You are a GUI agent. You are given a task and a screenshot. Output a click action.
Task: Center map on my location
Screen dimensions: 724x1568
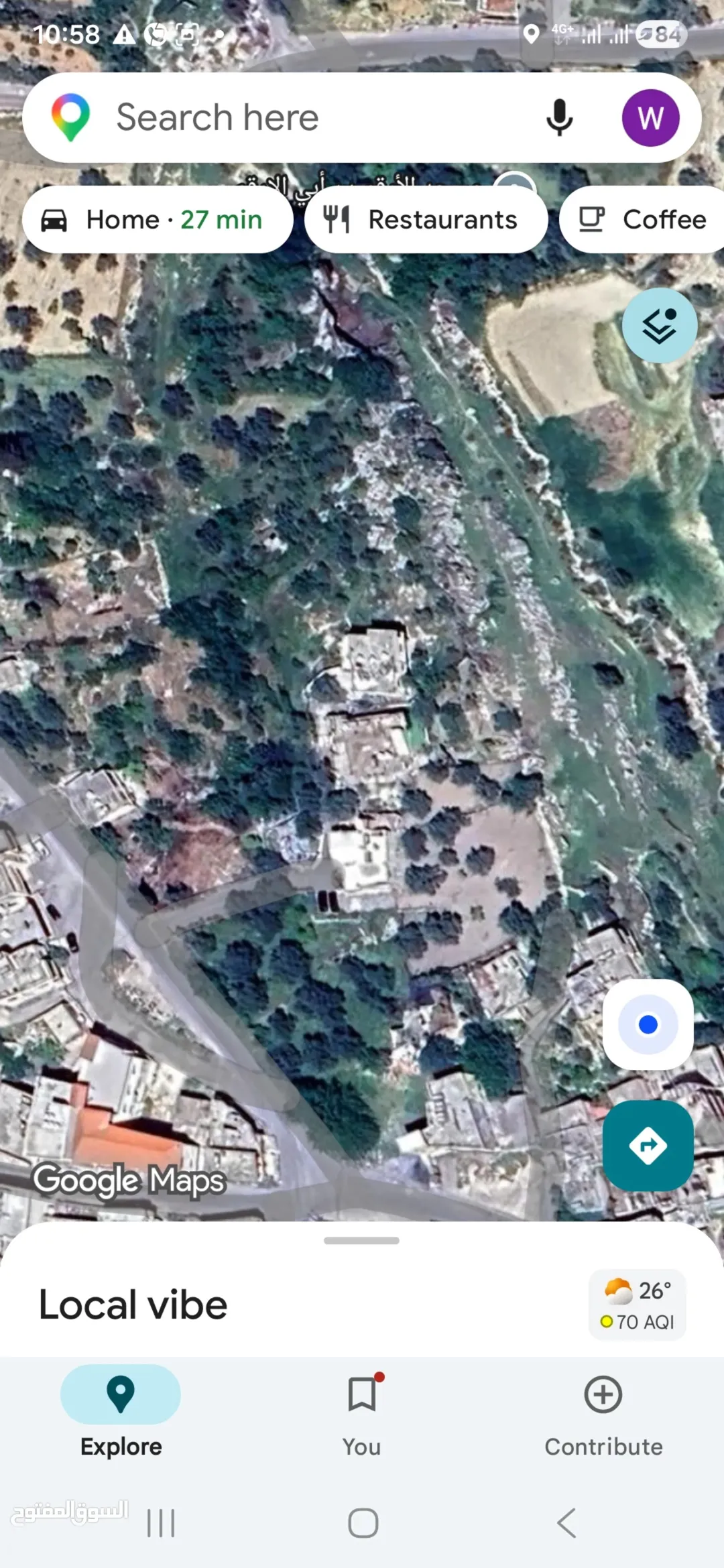pyautogui.click(x=648, y=1024)
